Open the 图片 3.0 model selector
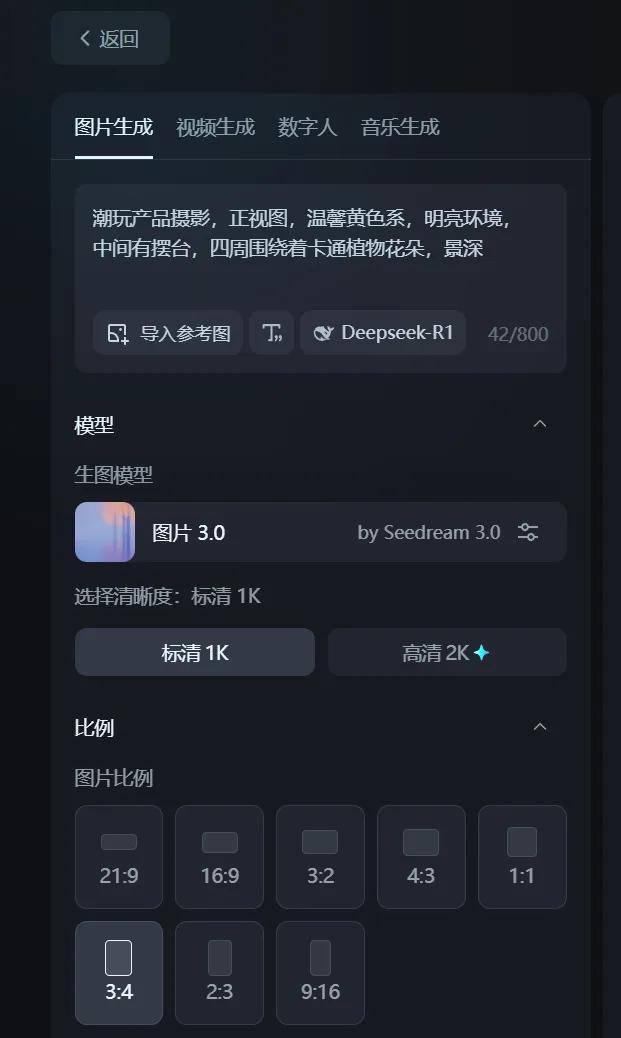This screenshot has width=621, height=1038. pos(320,532)
